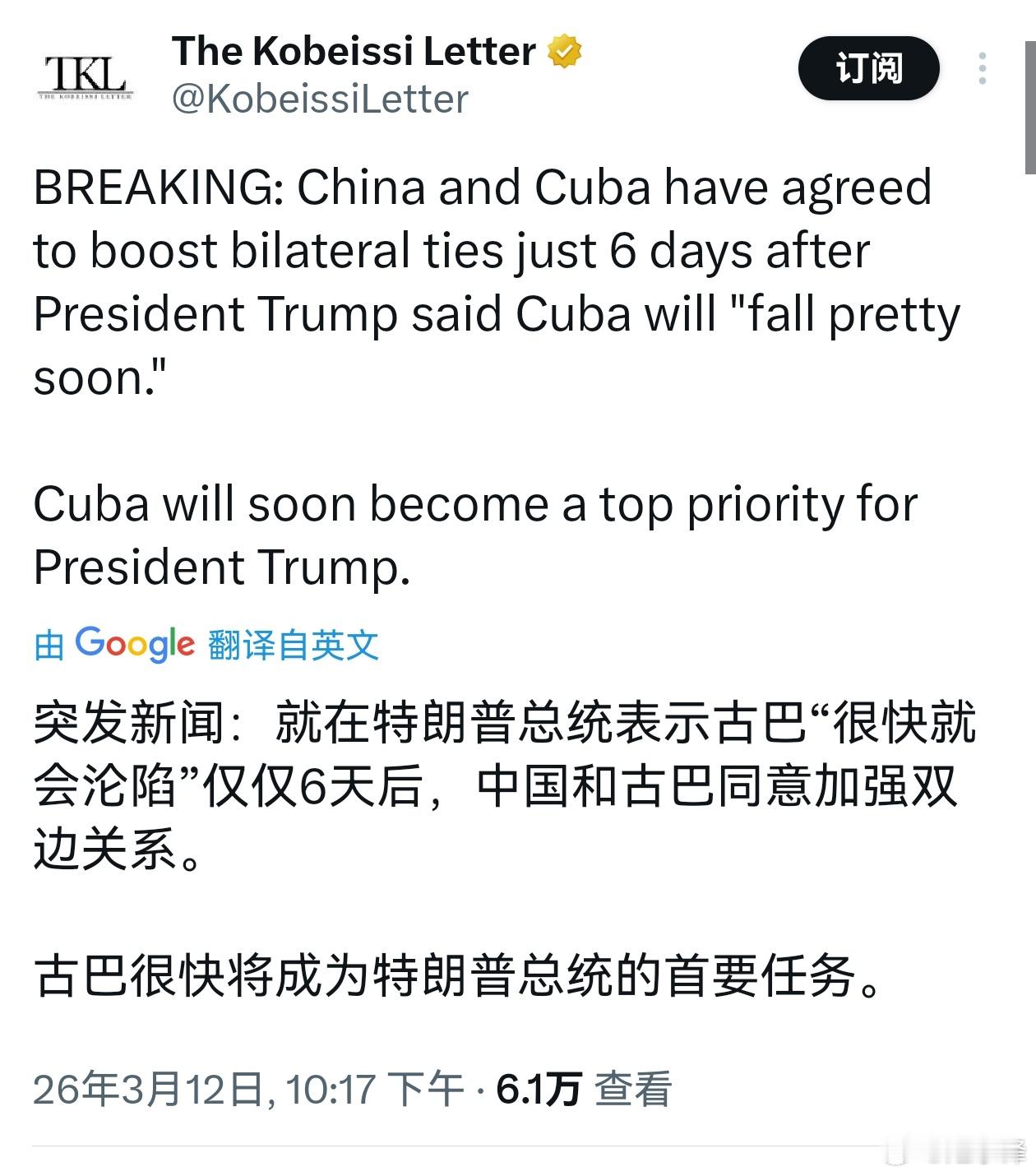
Task: Open the @KobeissiLetter profile handle
Action: point(321,100)
